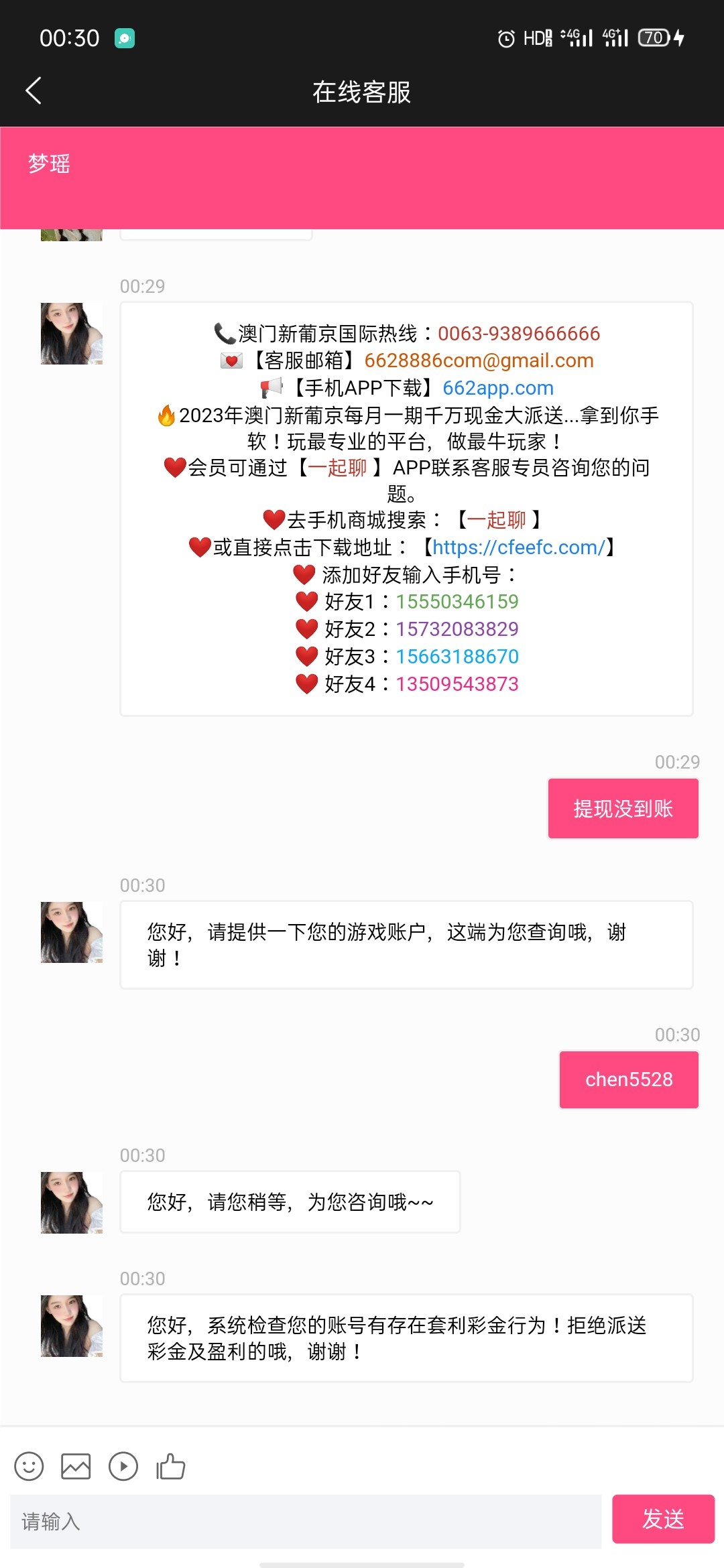The image size is (724, 1568).
Task: Select friend 1 number 15550346159
Action: point(457,602)
